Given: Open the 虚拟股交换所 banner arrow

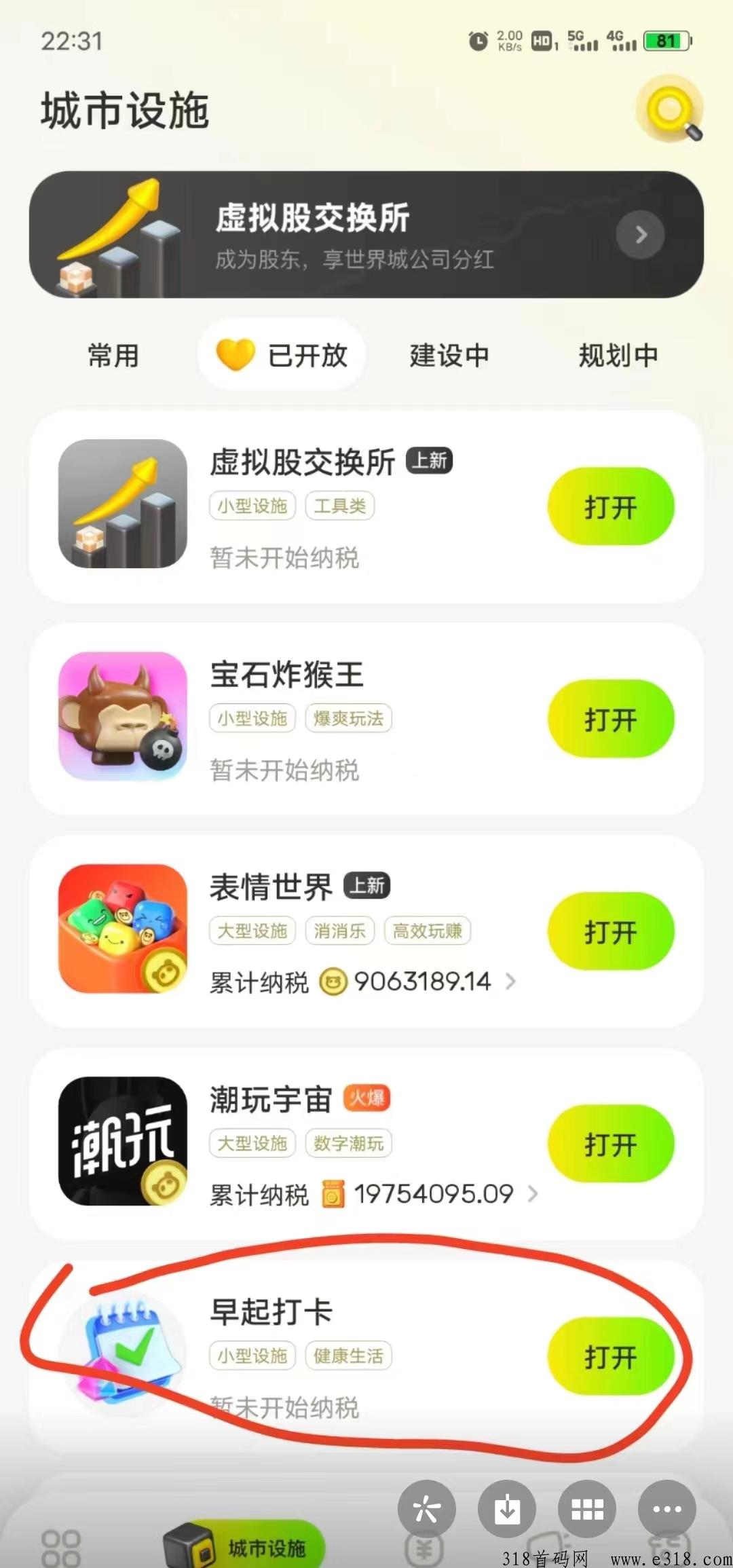Looking at the screenshot, I should [x=640, y=235].
